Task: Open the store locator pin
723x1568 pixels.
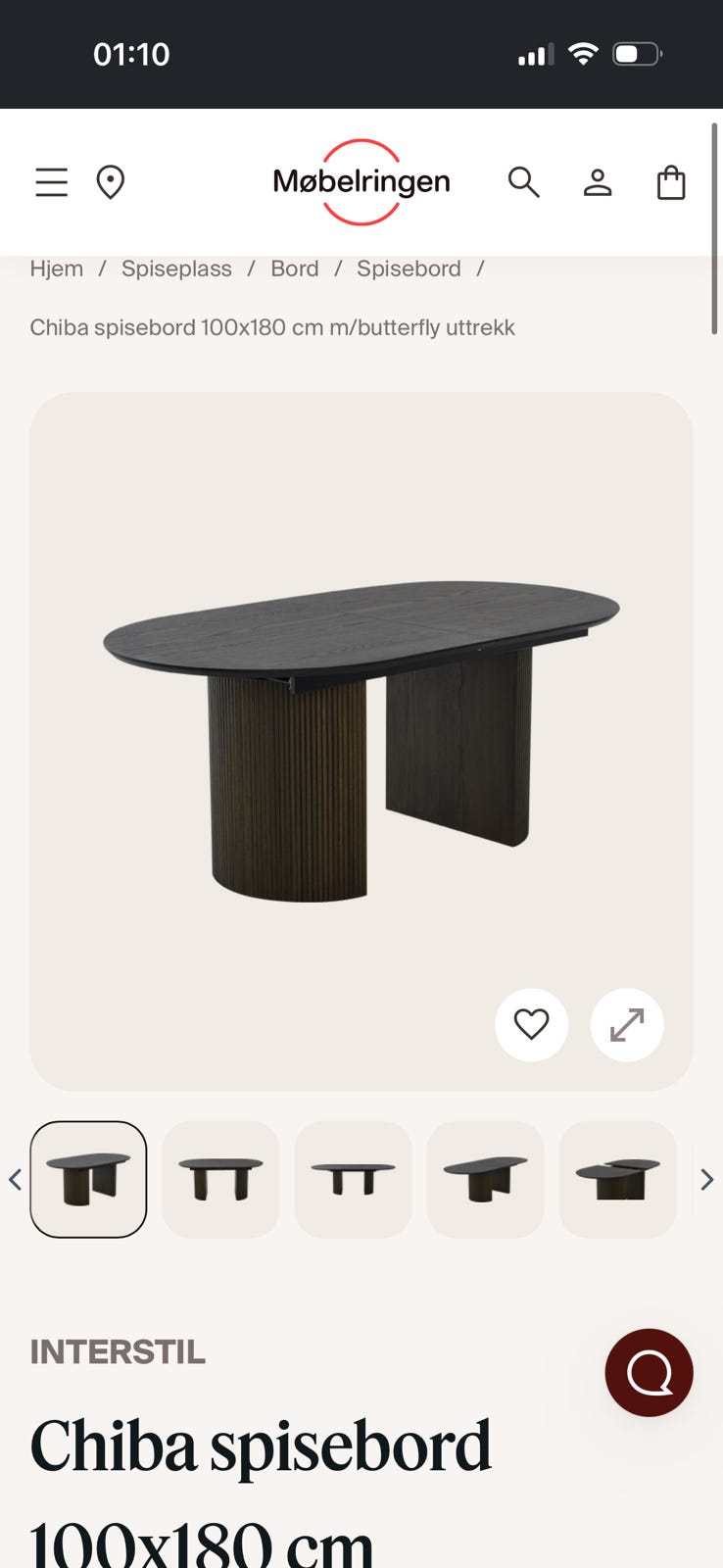Action: 111,182
